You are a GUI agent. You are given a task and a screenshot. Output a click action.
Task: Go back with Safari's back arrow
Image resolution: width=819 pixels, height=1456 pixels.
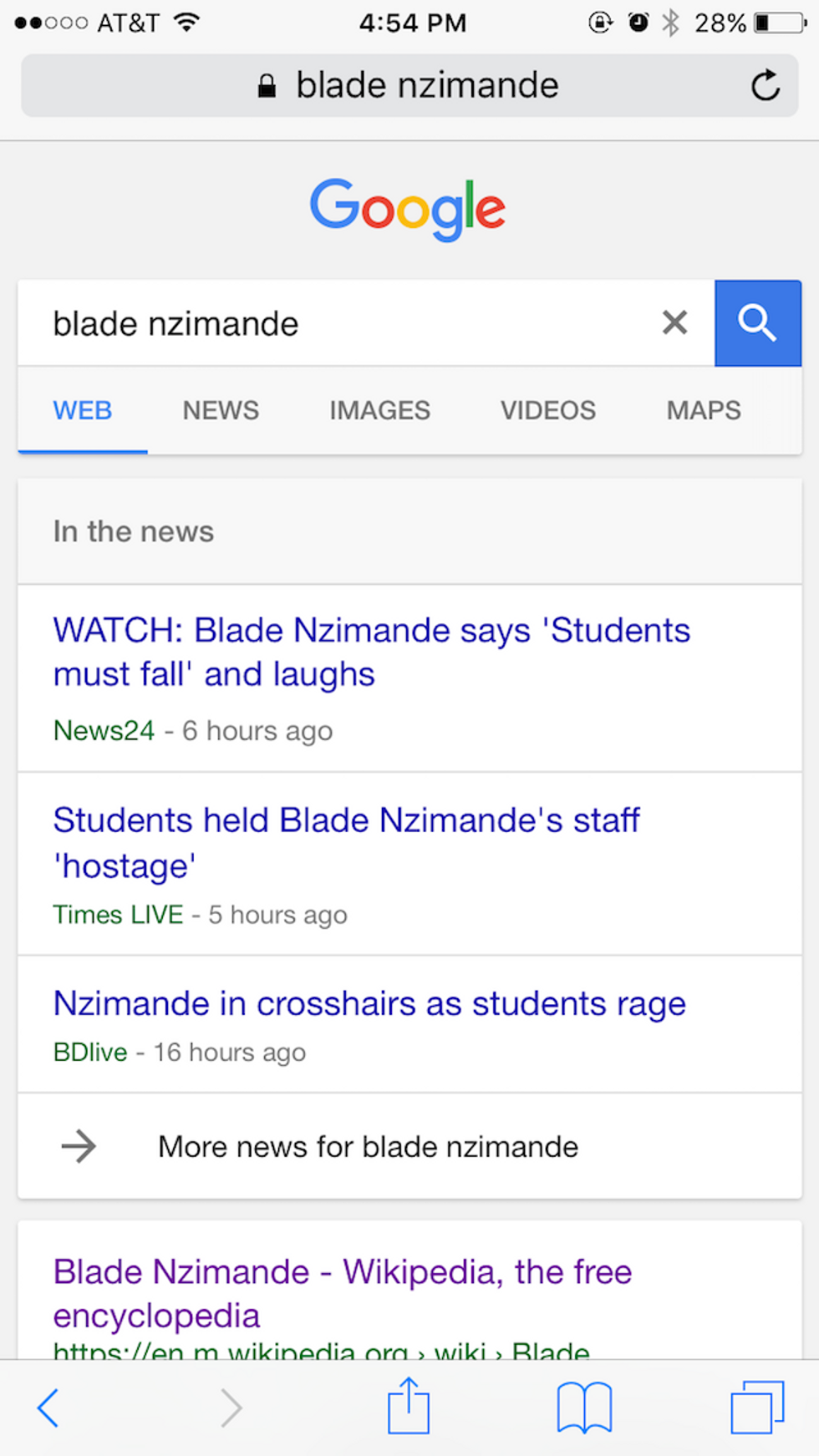pyautogui.click(x=48, y=1408)
